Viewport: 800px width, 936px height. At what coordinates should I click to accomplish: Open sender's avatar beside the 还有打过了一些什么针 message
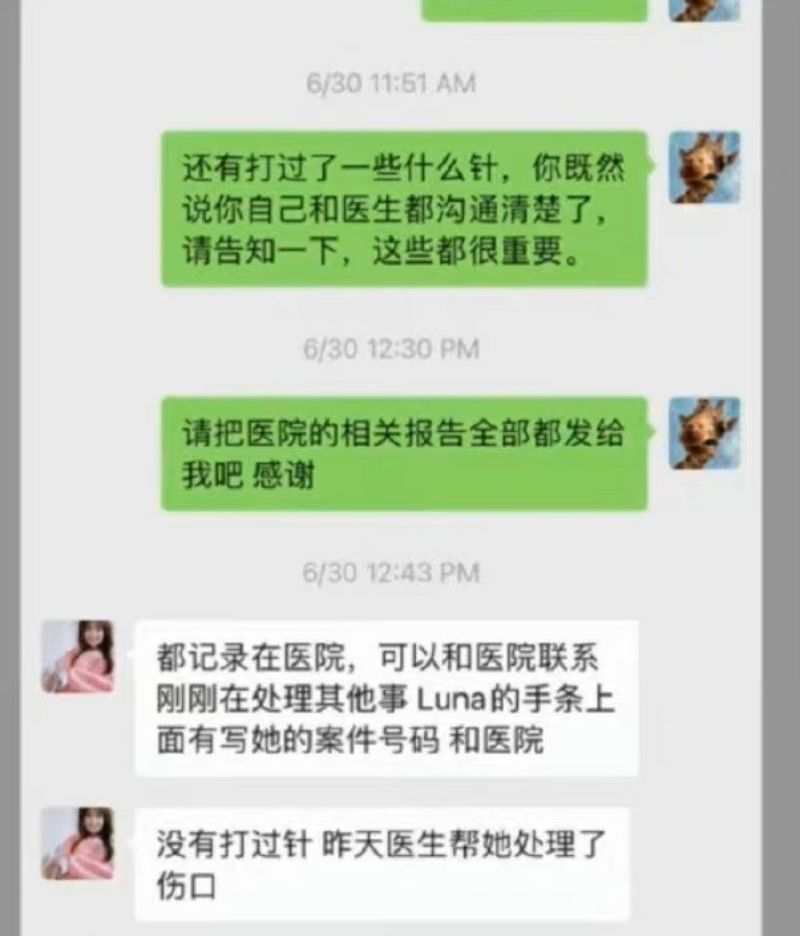(704, 167)
